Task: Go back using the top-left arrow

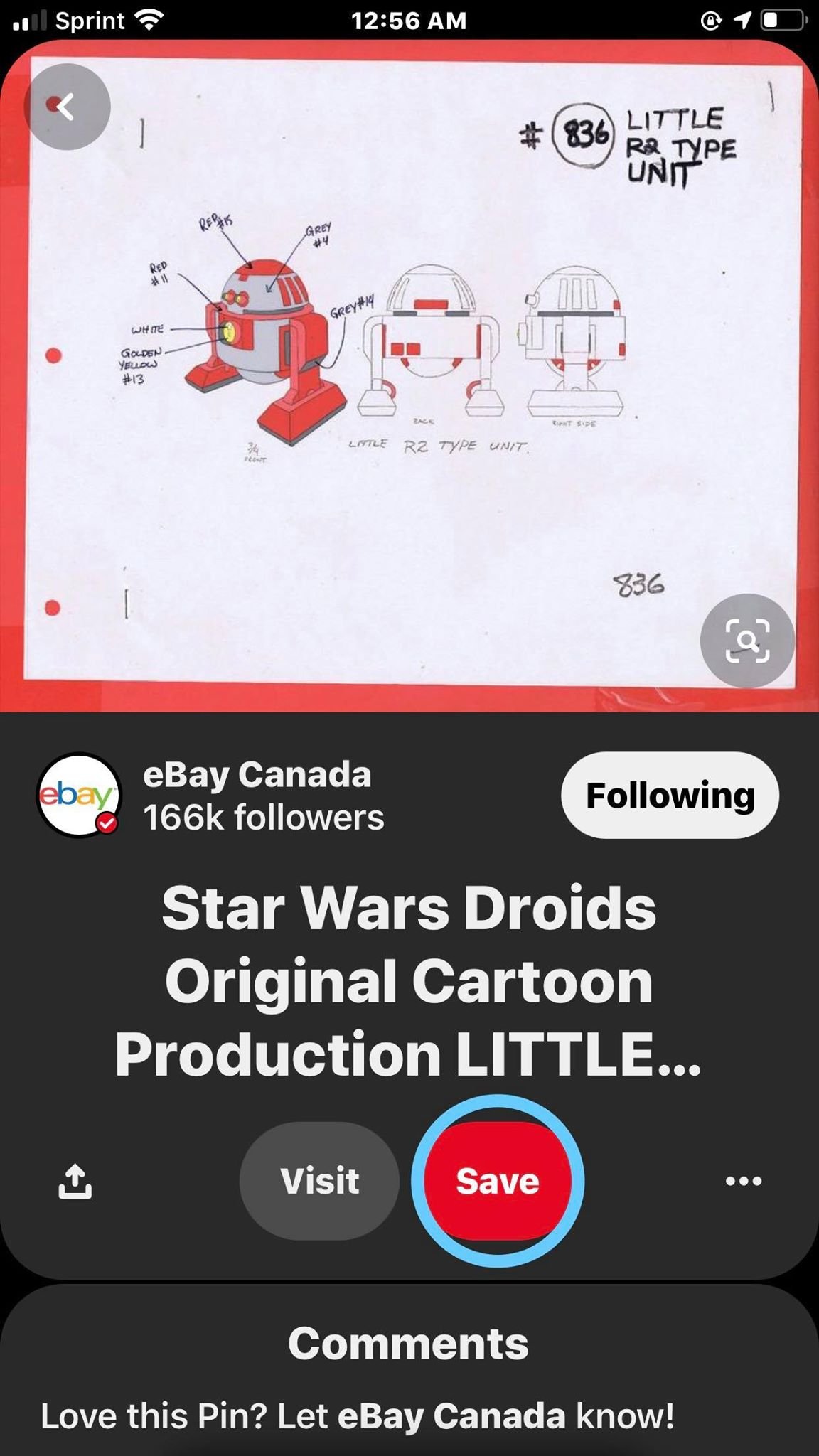Action: 67,107
